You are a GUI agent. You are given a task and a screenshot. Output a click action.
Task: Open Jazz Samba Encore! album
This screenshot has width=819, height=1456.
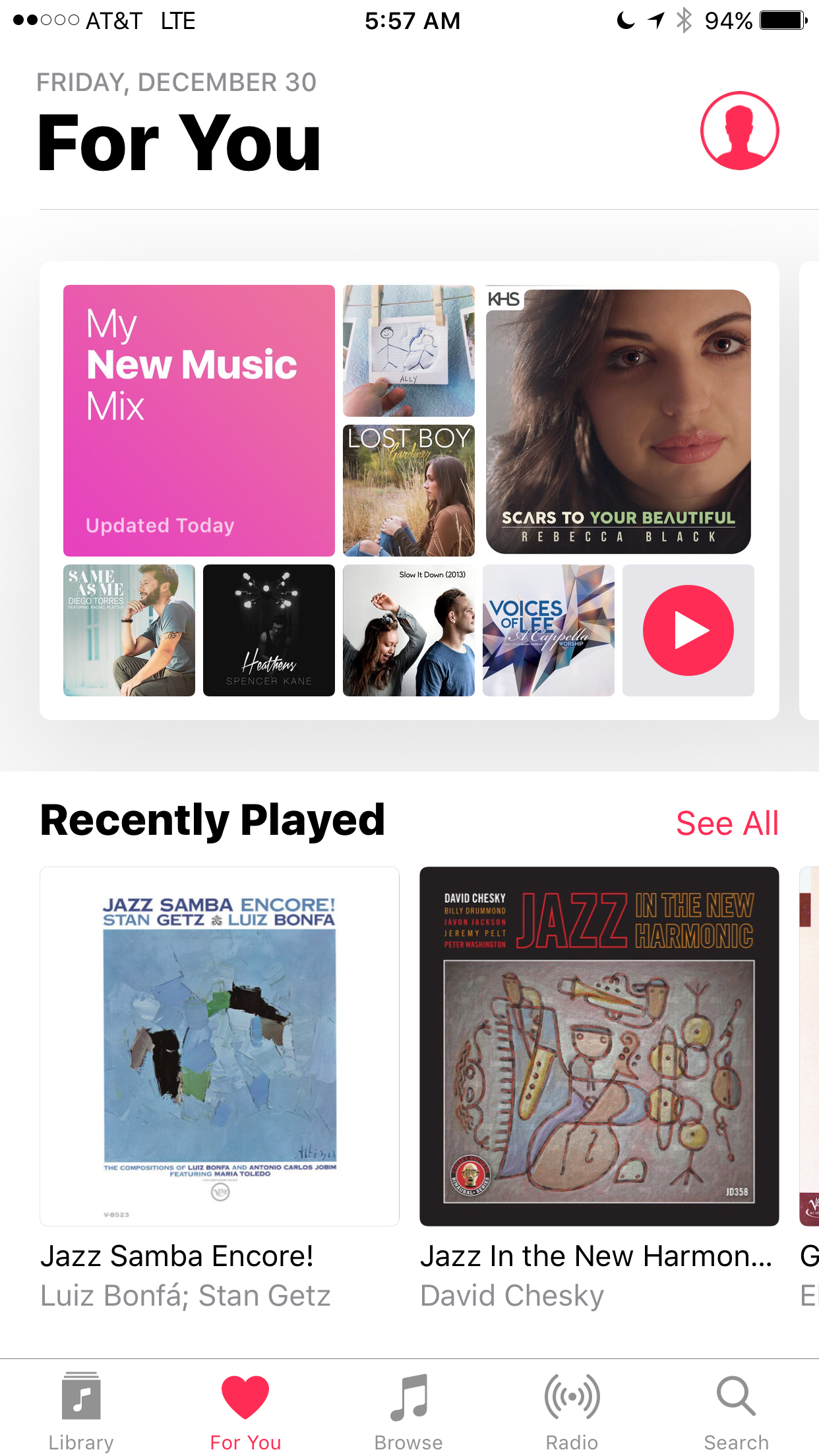220,1046
